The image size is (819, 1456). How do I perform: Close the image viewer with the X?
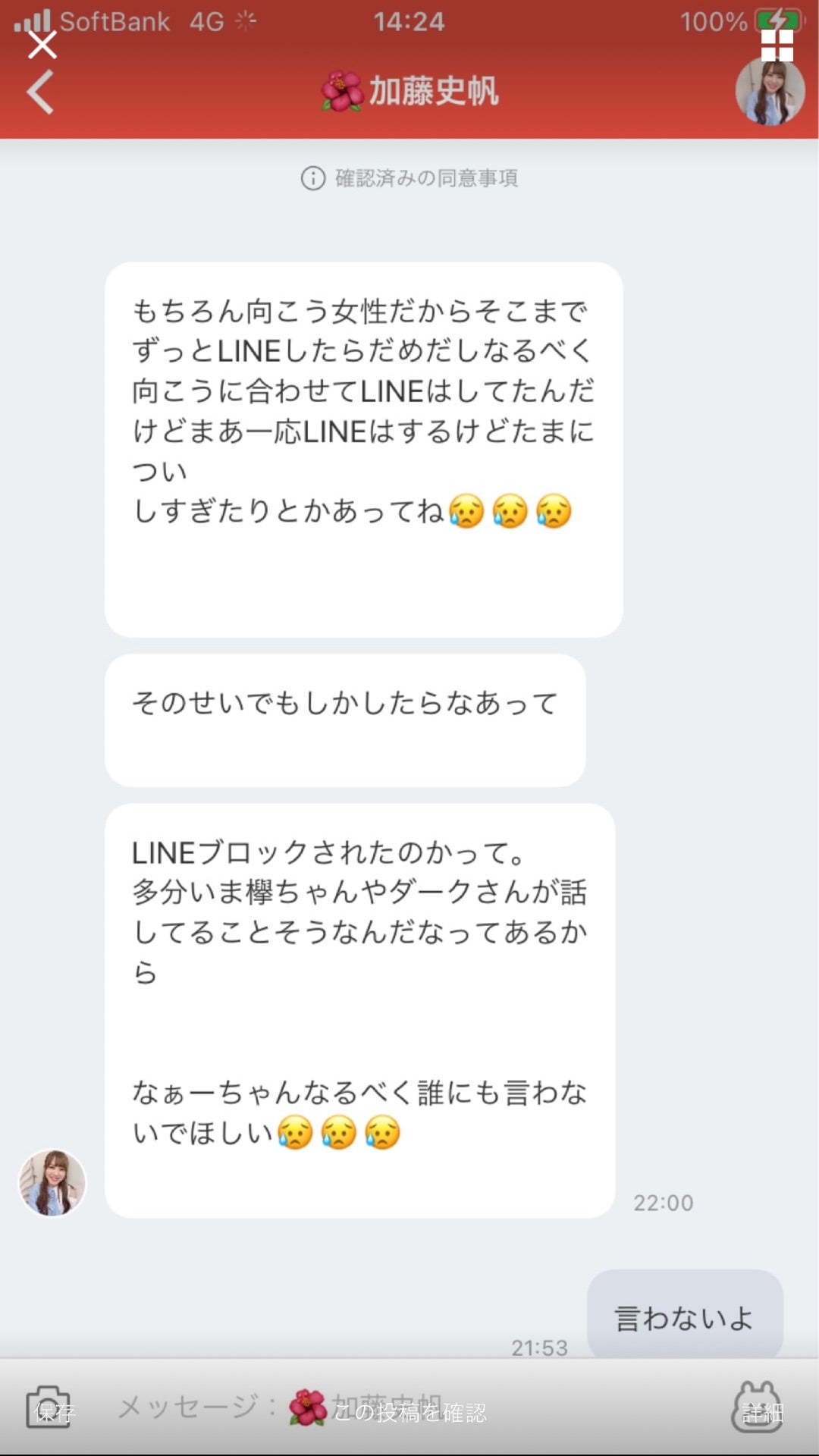pos(42,45)
